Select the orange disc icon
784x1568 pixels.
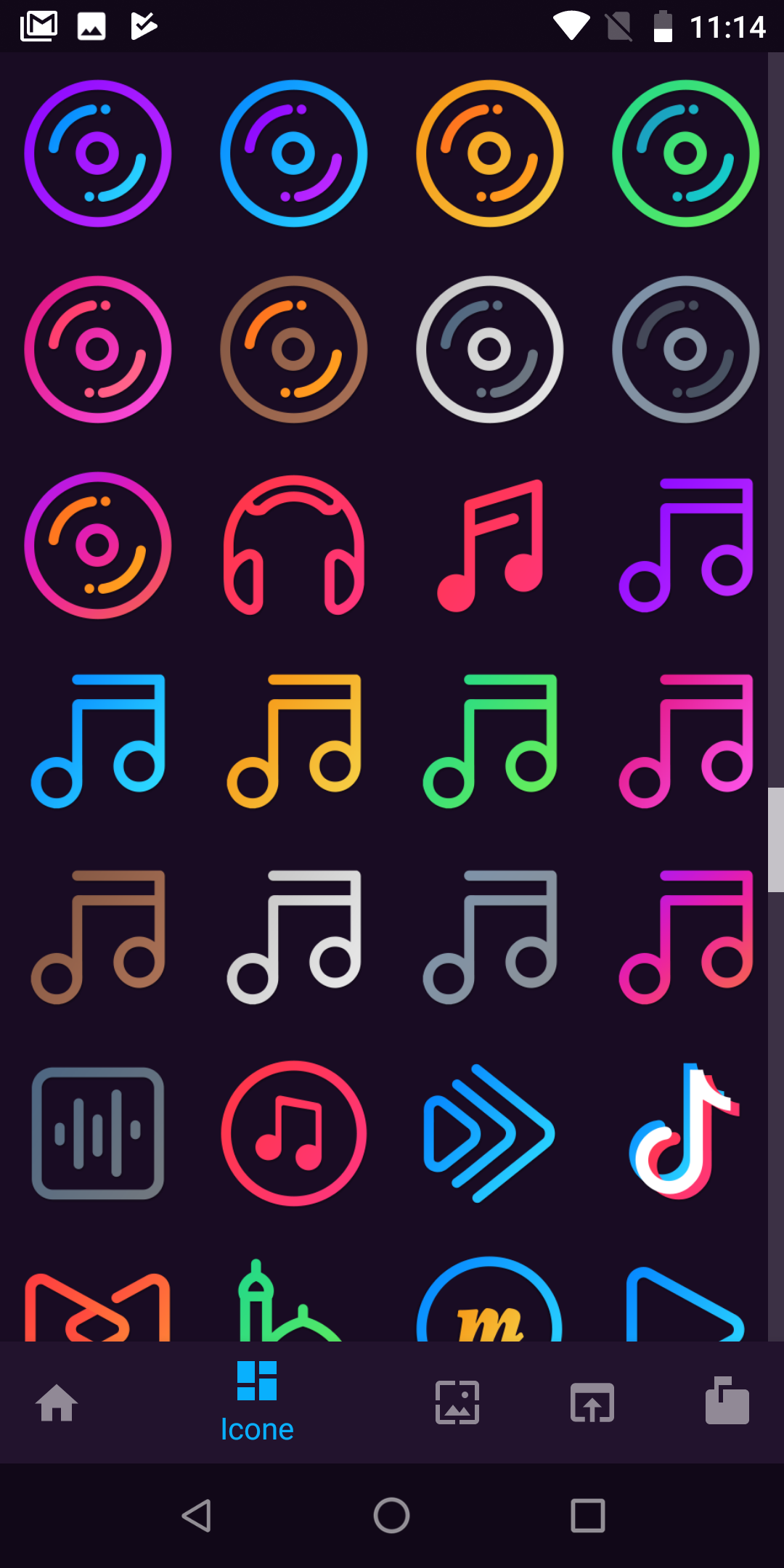pos(490,153)
